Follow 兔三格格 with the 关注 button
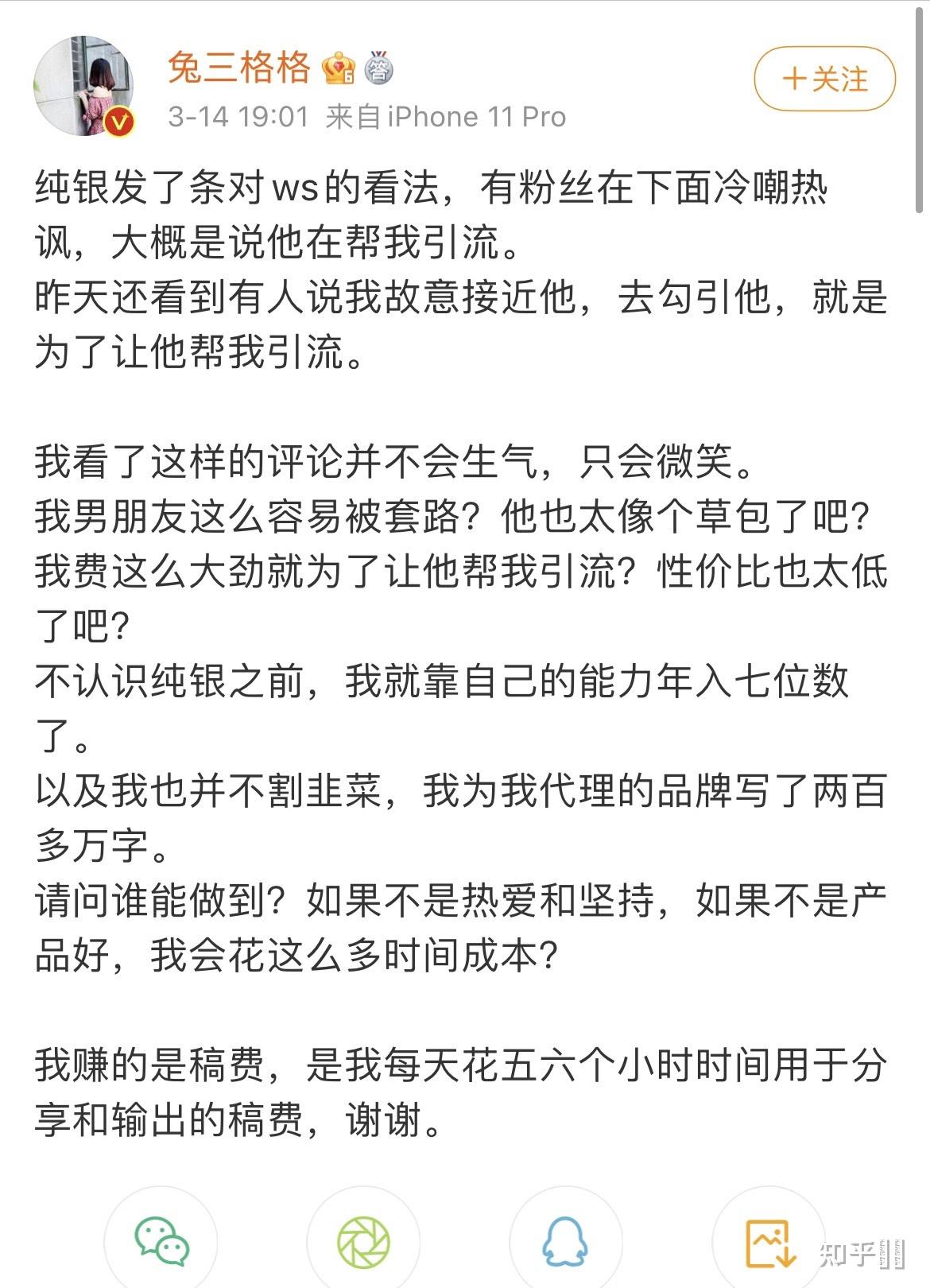 (x=824, y=79)
